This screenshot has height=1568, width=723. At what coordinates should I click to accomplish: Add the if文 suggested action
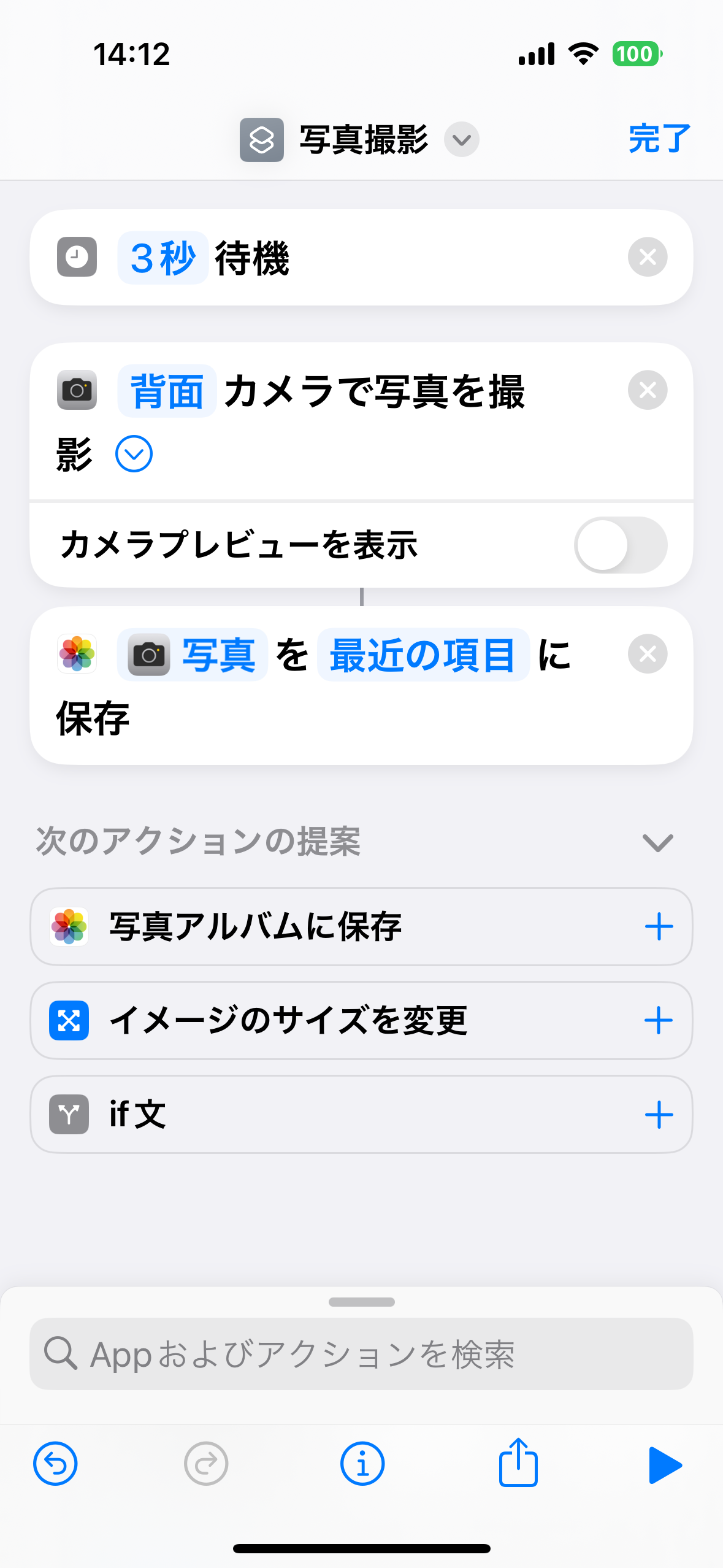point(659,1114)
